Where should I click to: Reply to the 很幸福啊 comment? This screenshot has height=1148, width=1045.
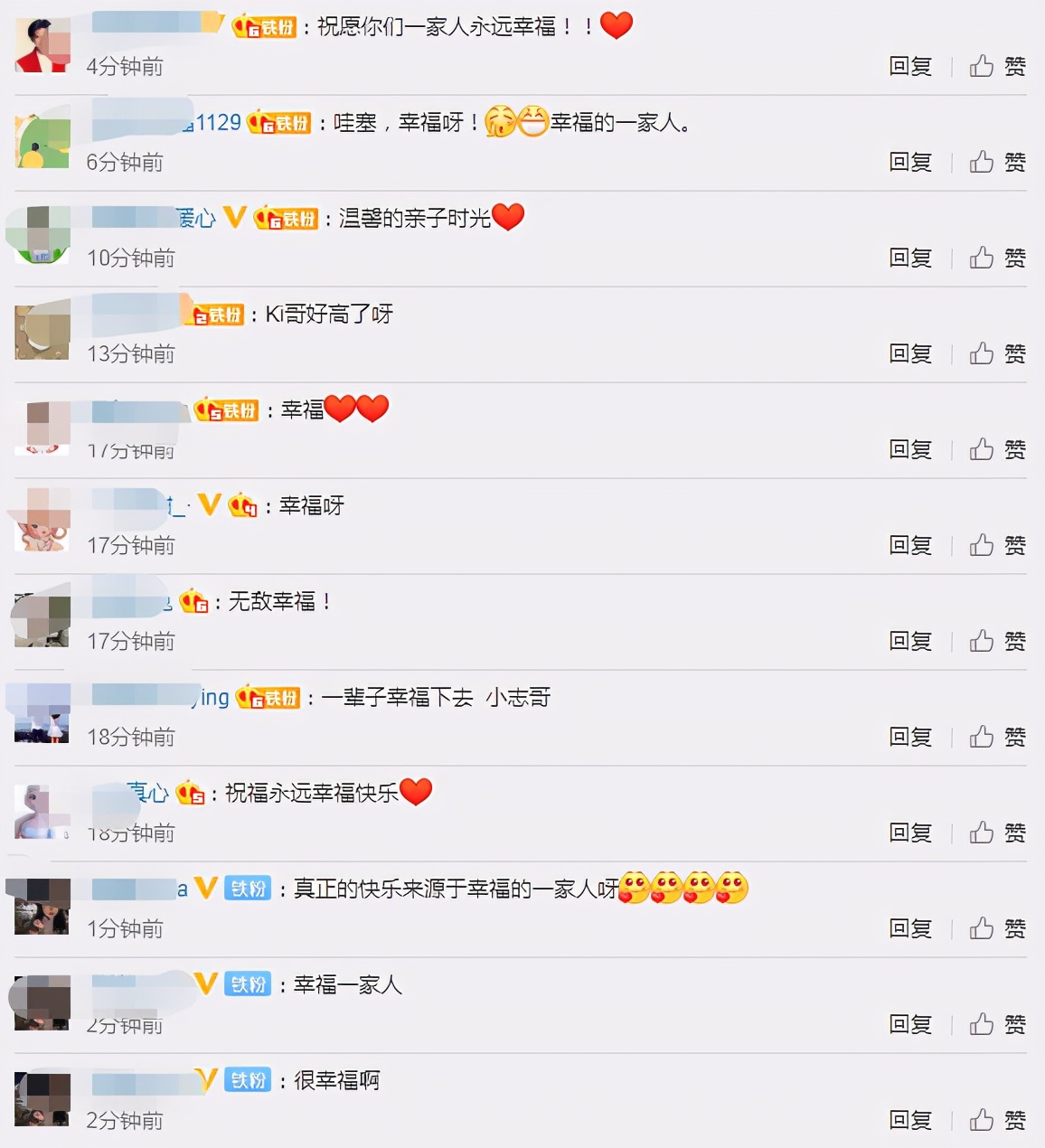click(x=910, y=1120)
